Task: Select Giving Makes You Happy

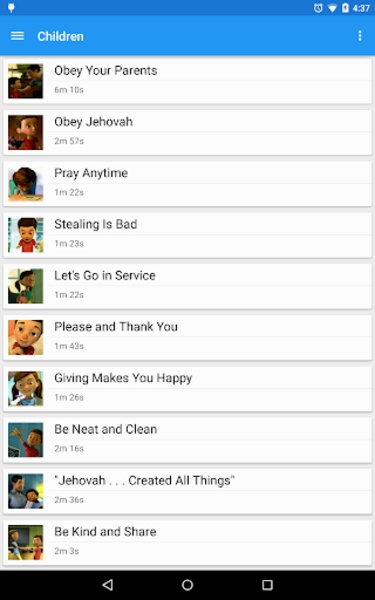Action: click(x=188, y=389)
